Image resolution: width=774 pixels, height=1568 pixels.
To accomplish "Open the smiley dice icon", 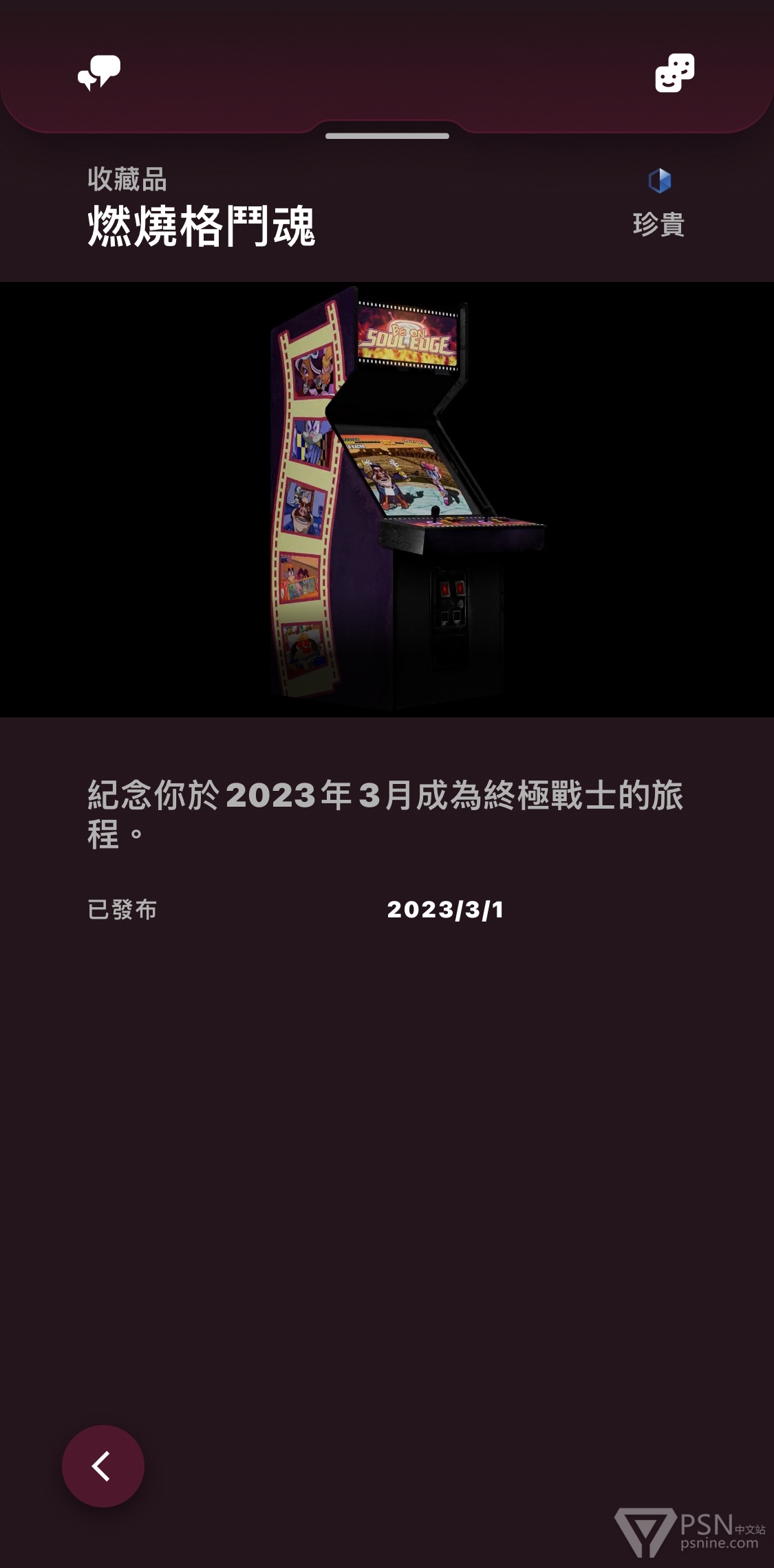I will (674, 73).
